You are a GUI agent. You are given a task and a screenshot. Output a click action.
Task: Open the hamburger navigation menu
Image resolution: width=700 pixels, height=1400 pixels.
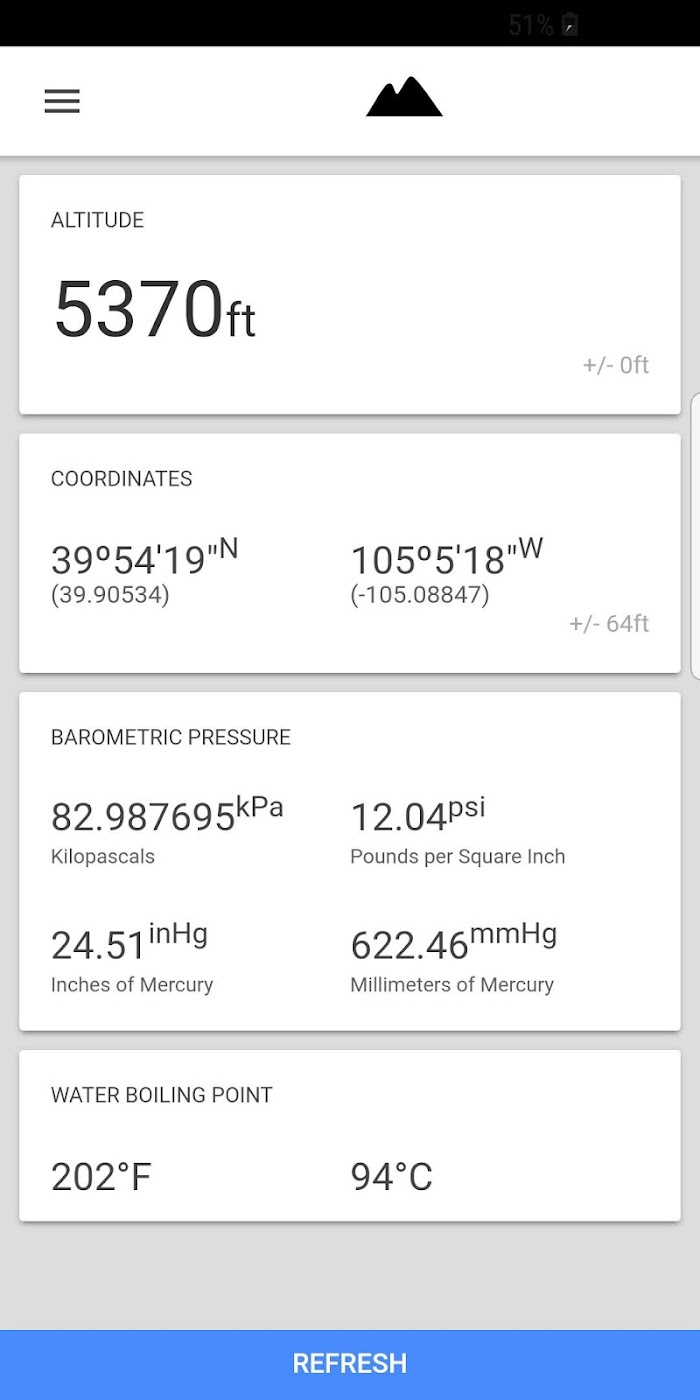click(62, 101)
